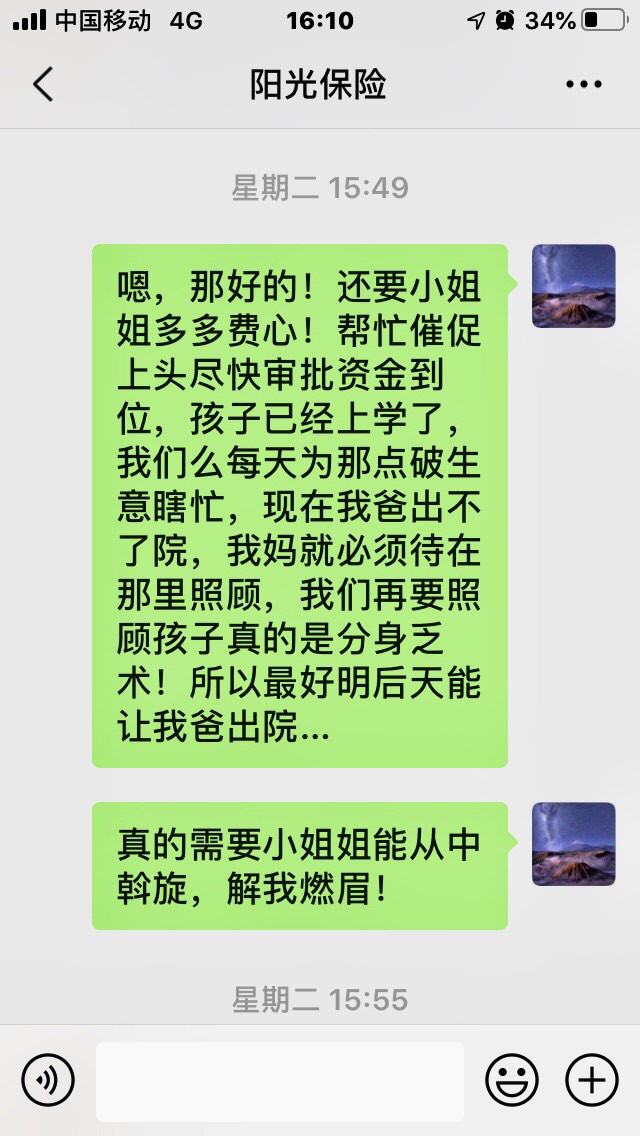
Task: Focus the message text field
Action: coord(280,1081)
